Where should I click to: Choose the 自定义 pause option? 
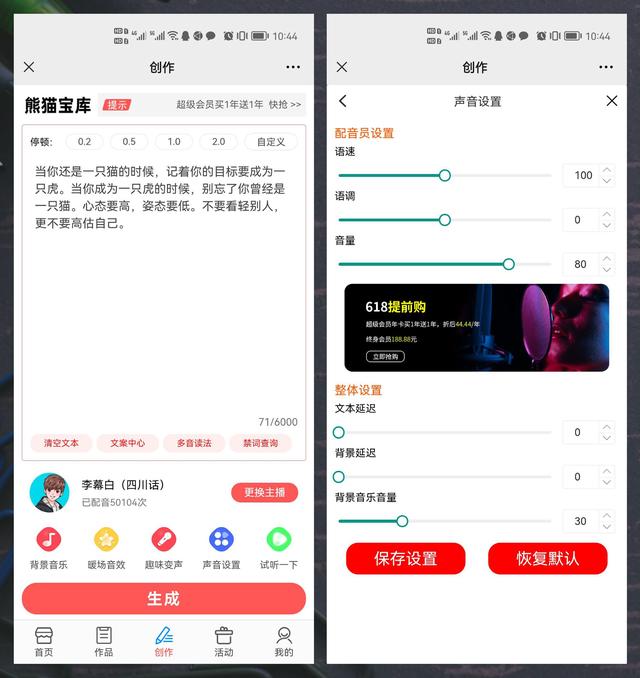[x=270, y=142]
